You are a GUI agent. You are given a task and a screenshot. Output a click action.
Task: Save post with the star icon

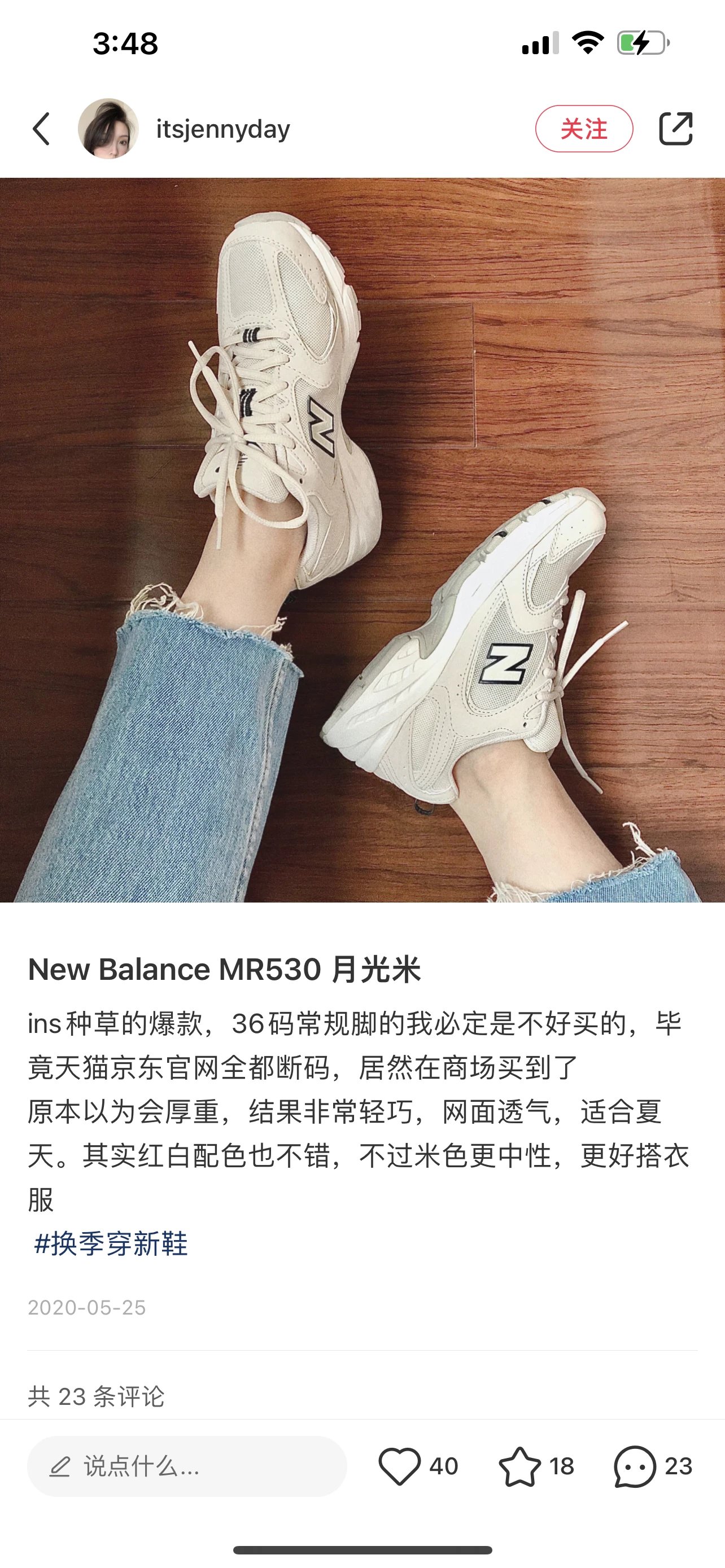pyautogui.click(x=519, y=1466)
